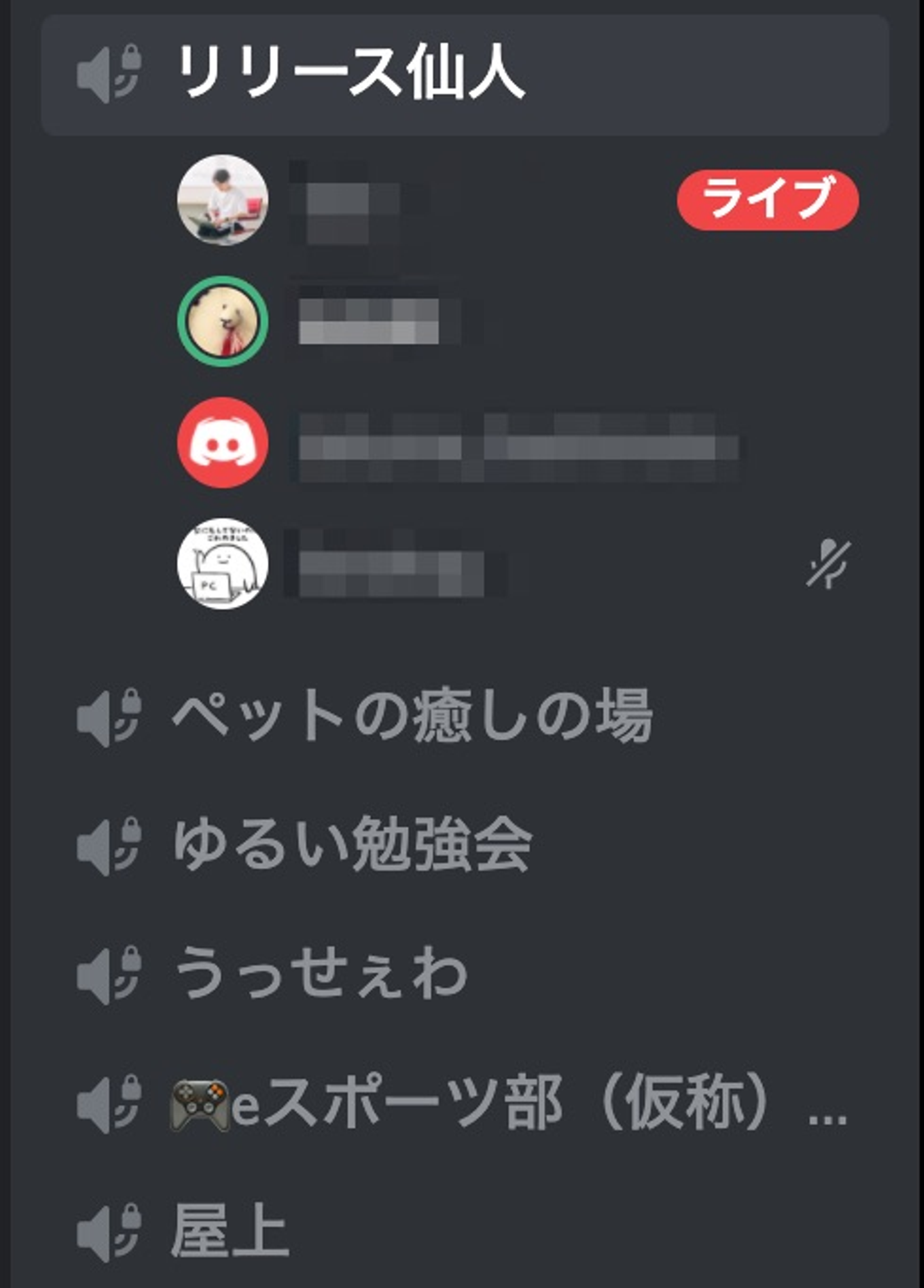Watch the ライブ stream of the first member
Viewport: 924px width, 1288px height.
click(767, 200)
